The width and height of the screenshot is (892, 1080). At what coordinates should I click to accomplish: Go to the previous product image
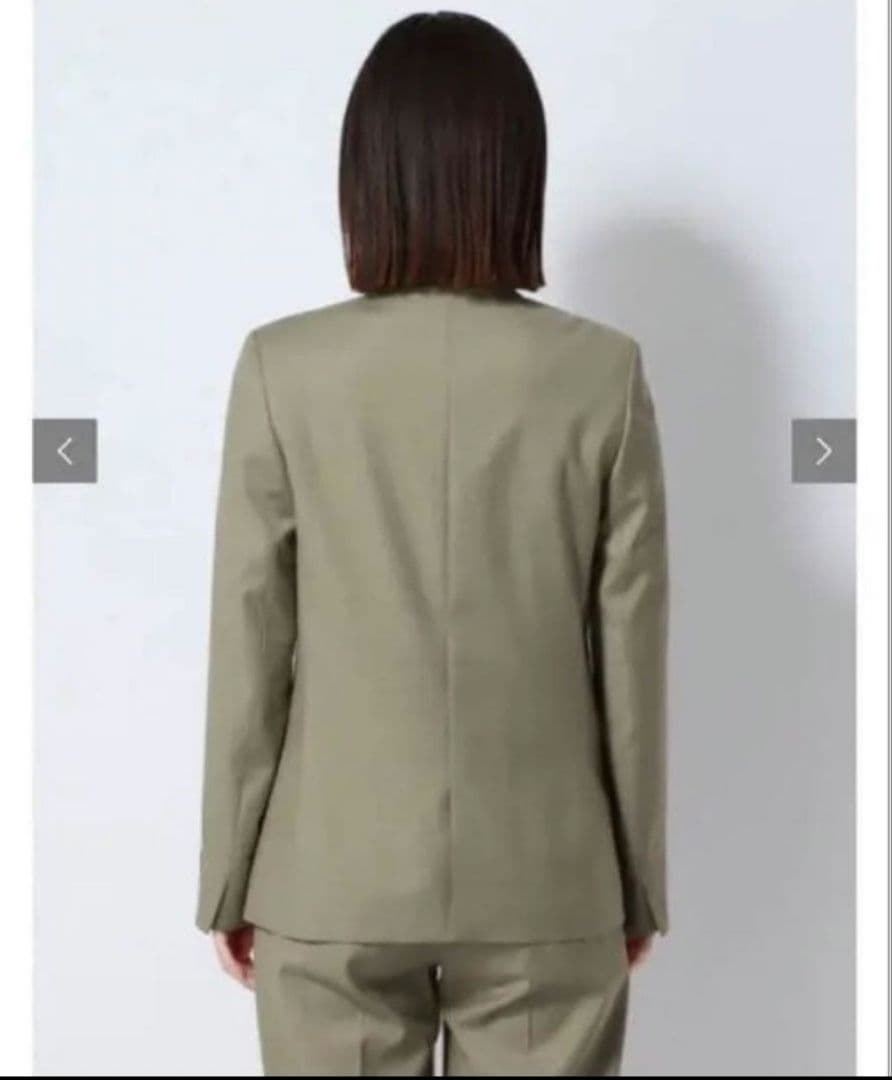(x=65, y=450)
